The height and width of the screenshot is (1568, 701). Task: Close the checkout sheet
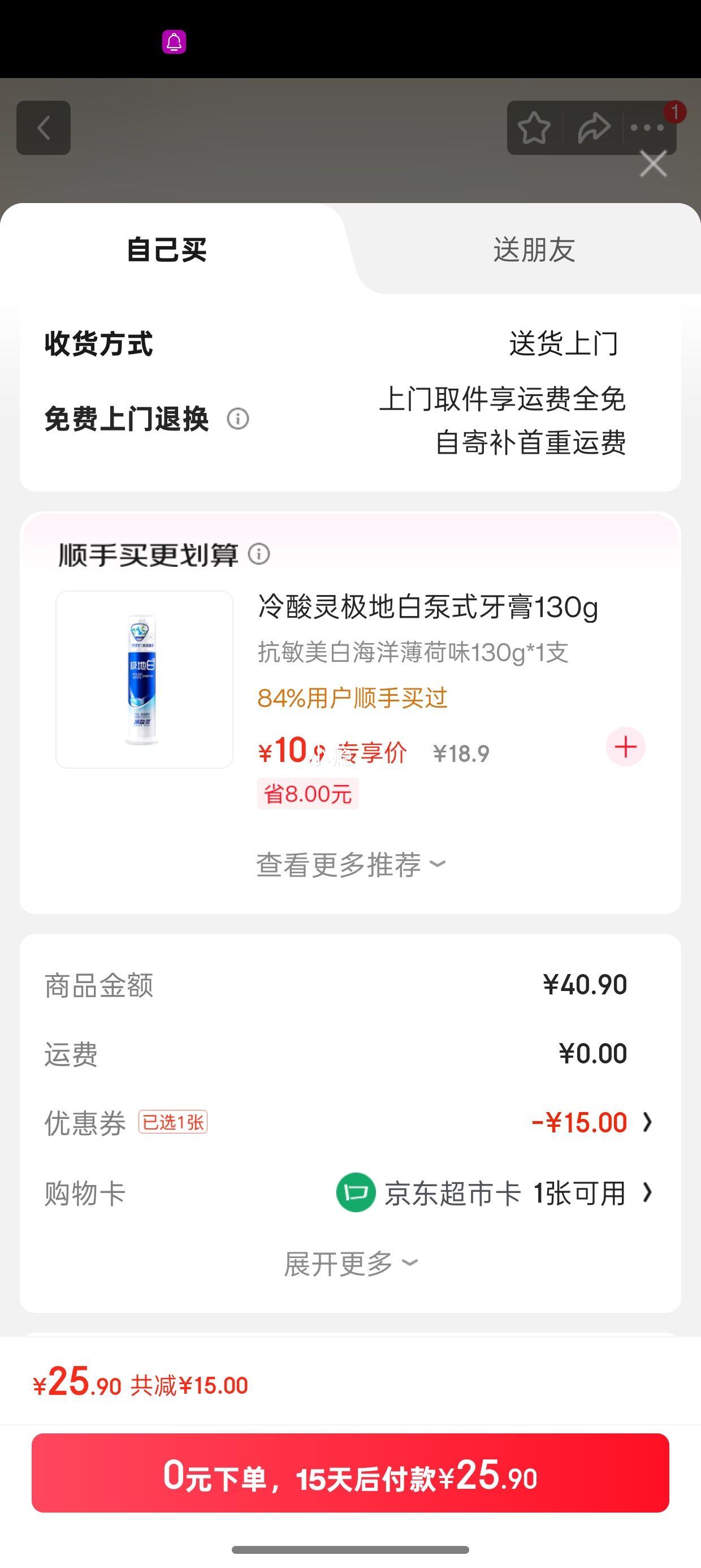(x=653, y=165)
